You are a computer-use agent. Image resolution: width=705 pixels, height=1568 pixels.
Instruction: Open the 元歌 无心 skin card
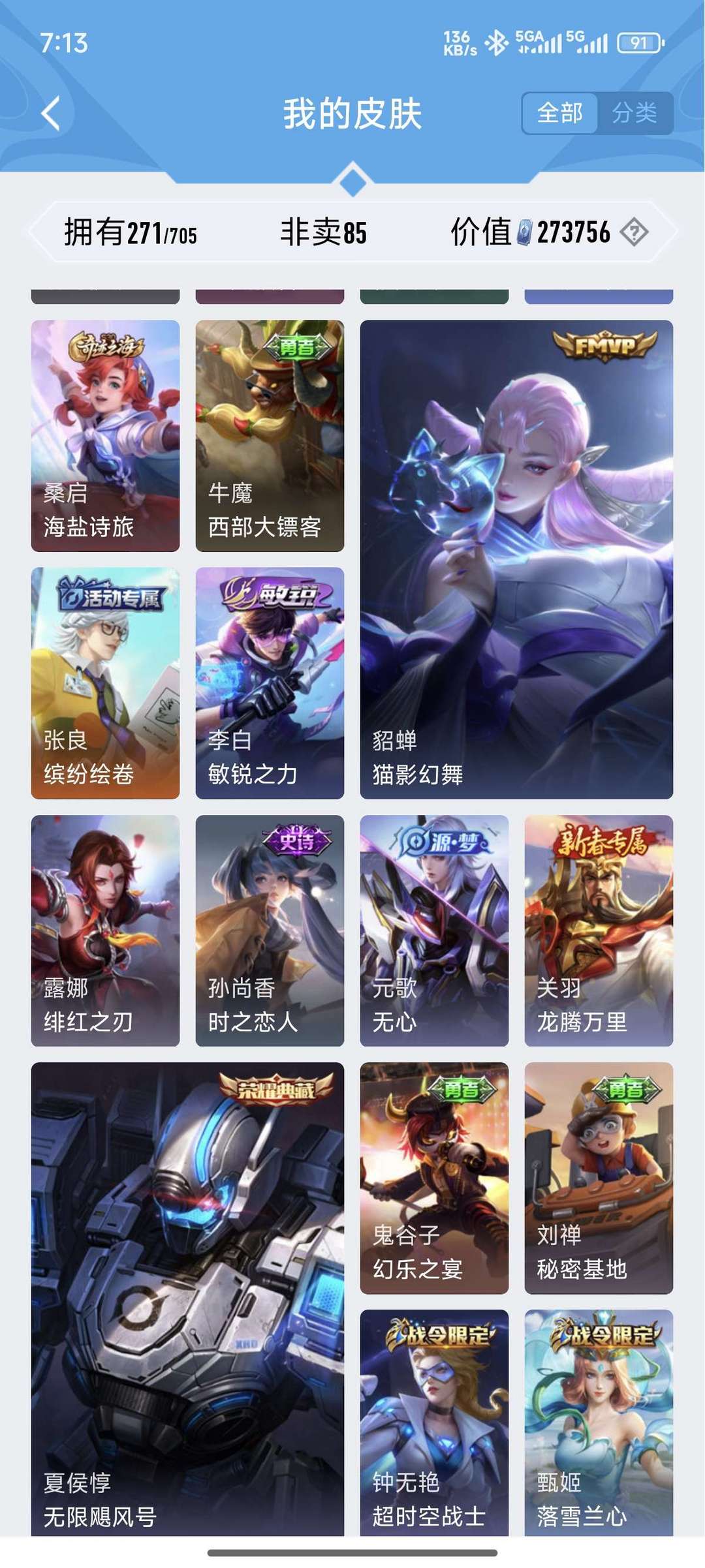(434, 930)
